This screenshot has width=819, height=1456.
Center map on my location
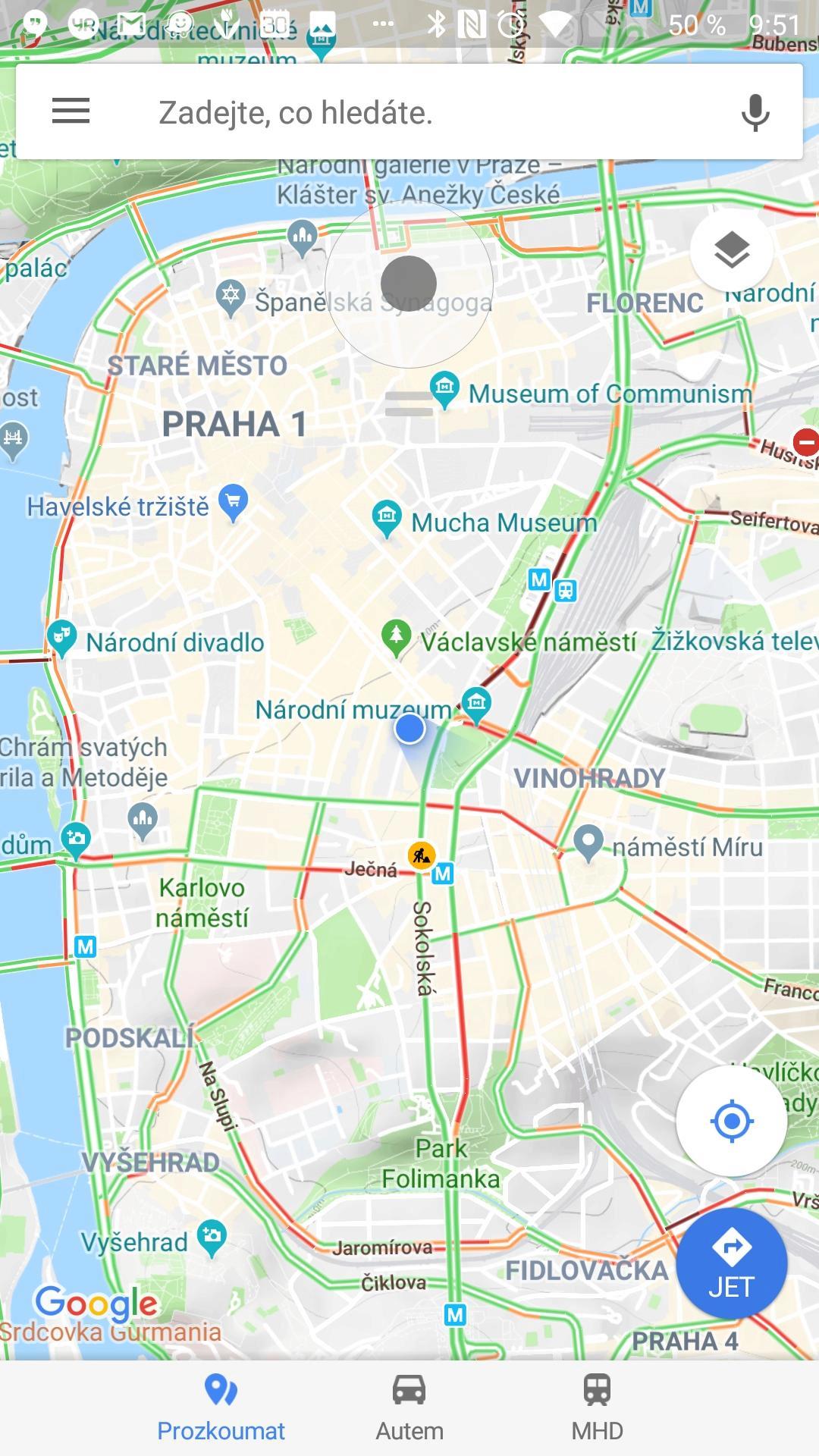pos(732,1121)
